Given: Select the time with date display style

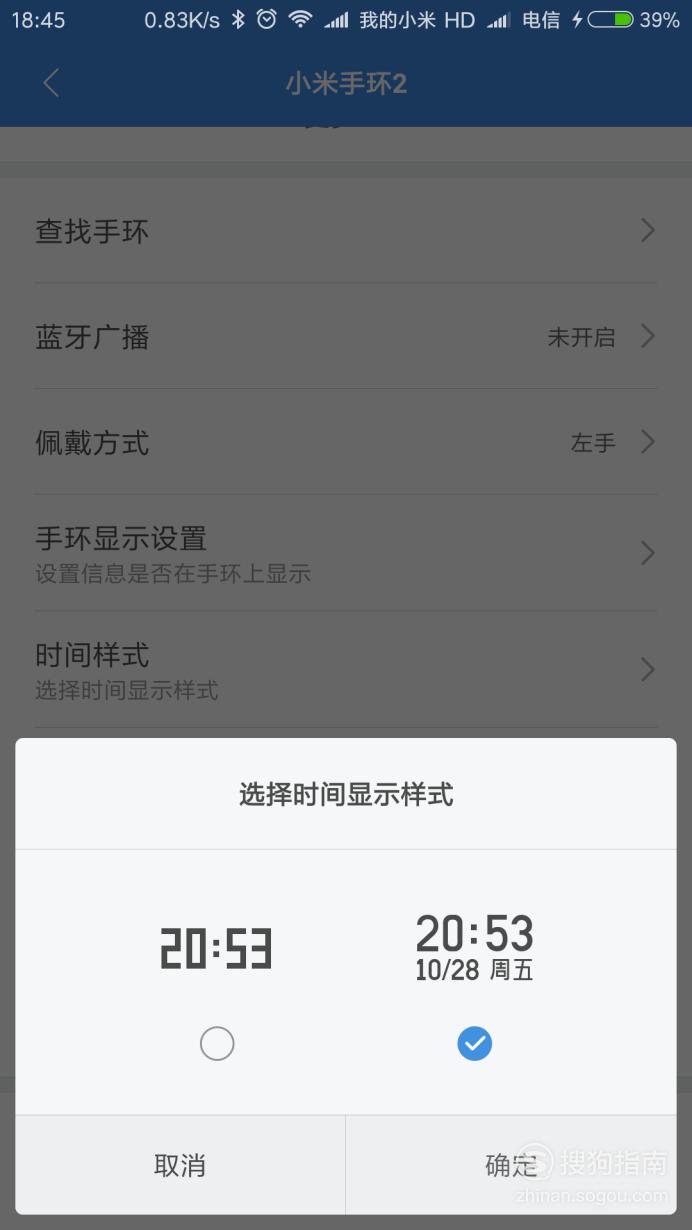Looking at the screenshot, I should [x=475, y=1044].
